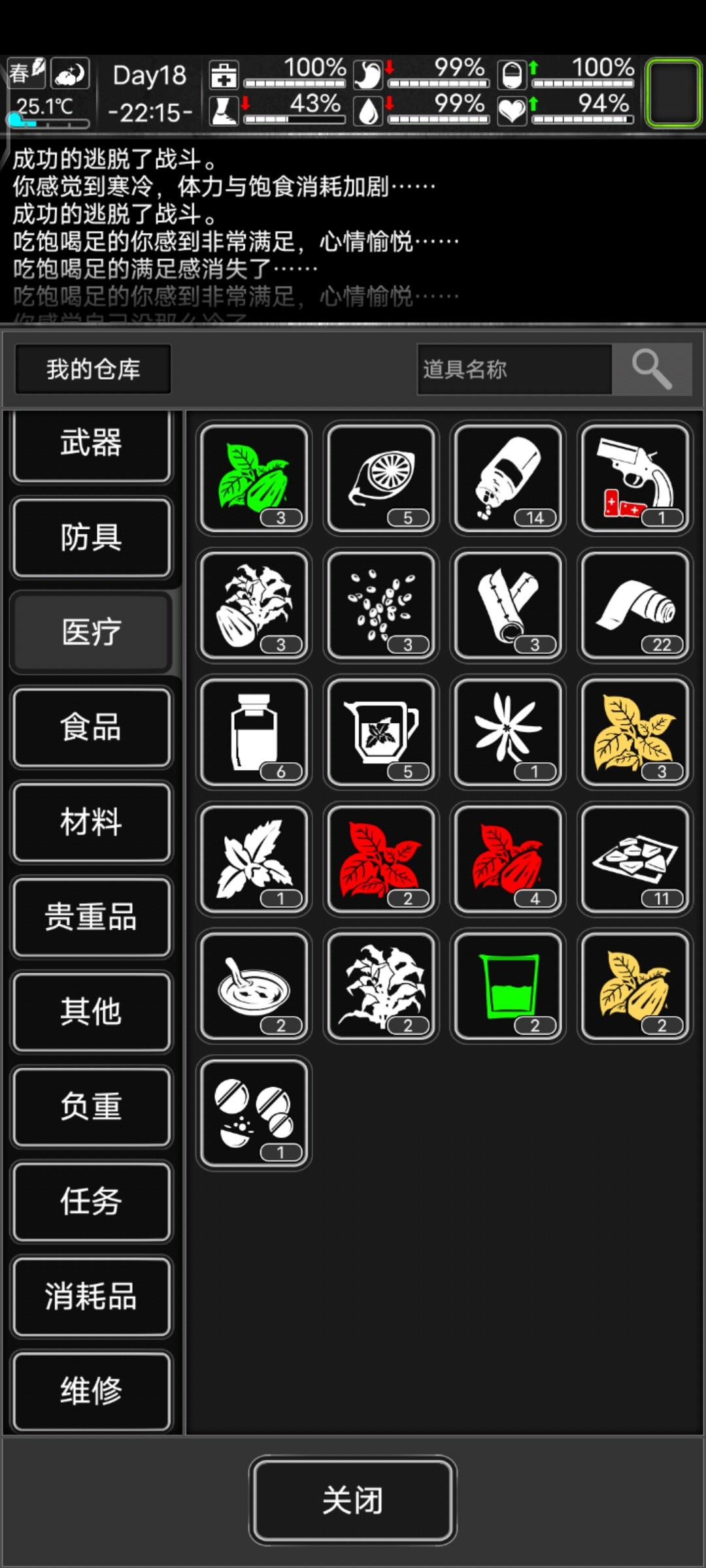
Task: Open the 食品 food category
Action: (92, 728)
